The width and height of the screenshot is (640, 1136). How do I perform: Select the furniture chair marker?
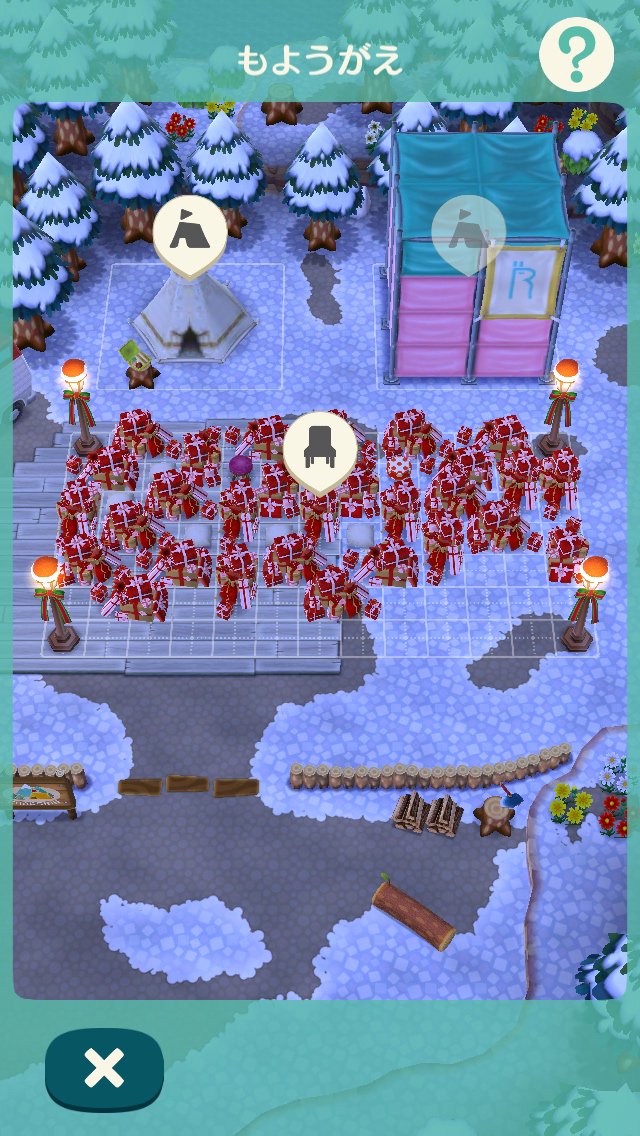[320, 449]
